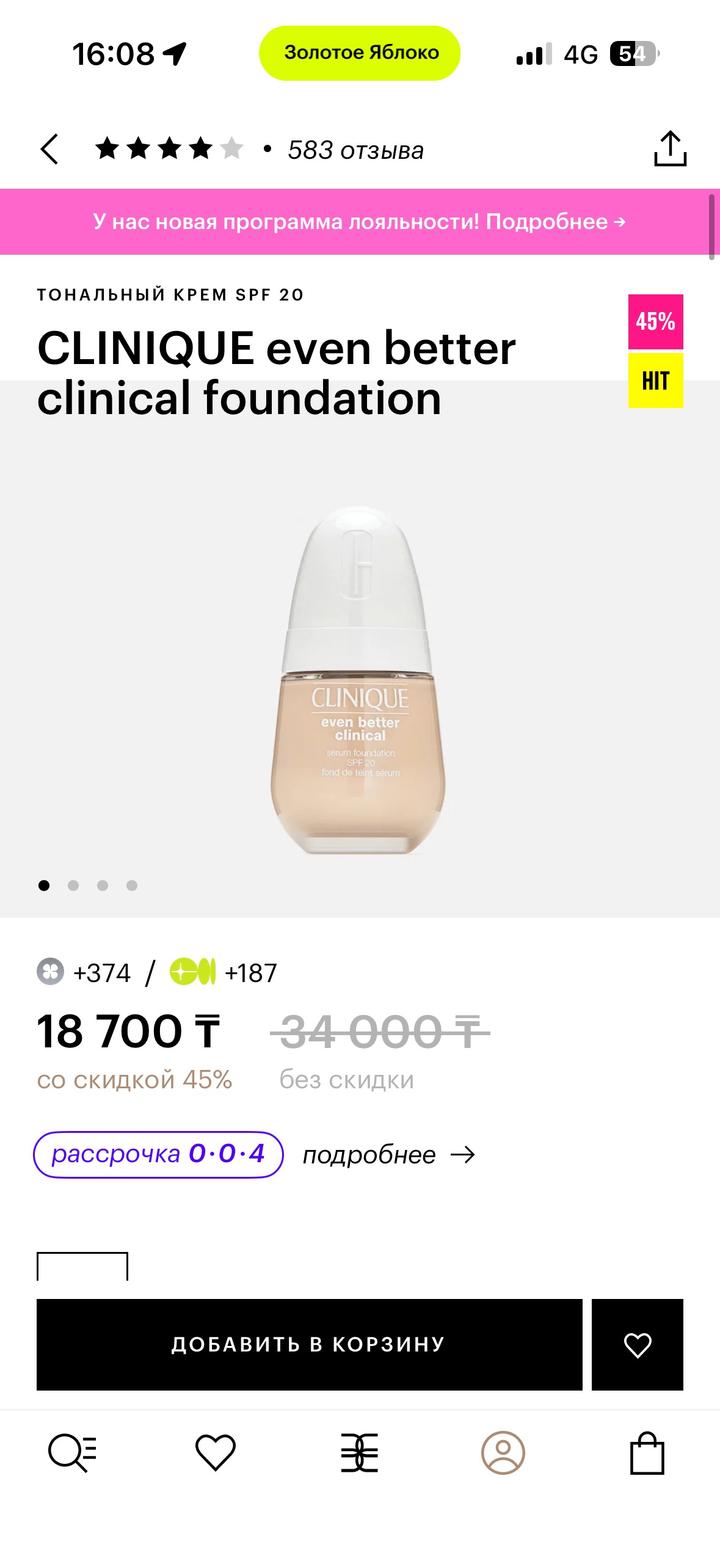Select the first image carousel dot
Viewport: 720px width, 1561px height.
tap(44, 885)
